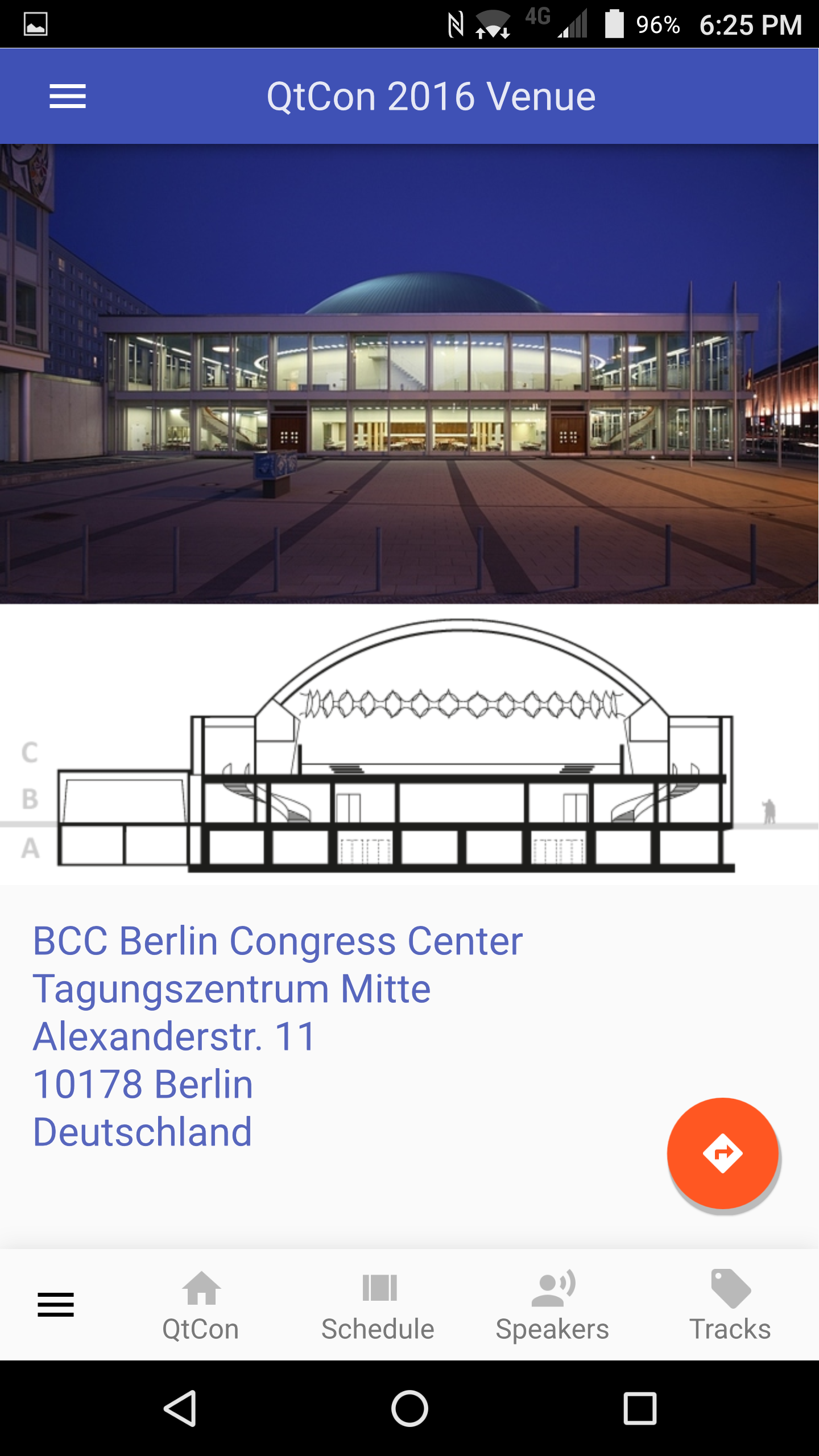Go to the Tracks tab
The image size is (819, 1456).
[x=730, y=1306]
